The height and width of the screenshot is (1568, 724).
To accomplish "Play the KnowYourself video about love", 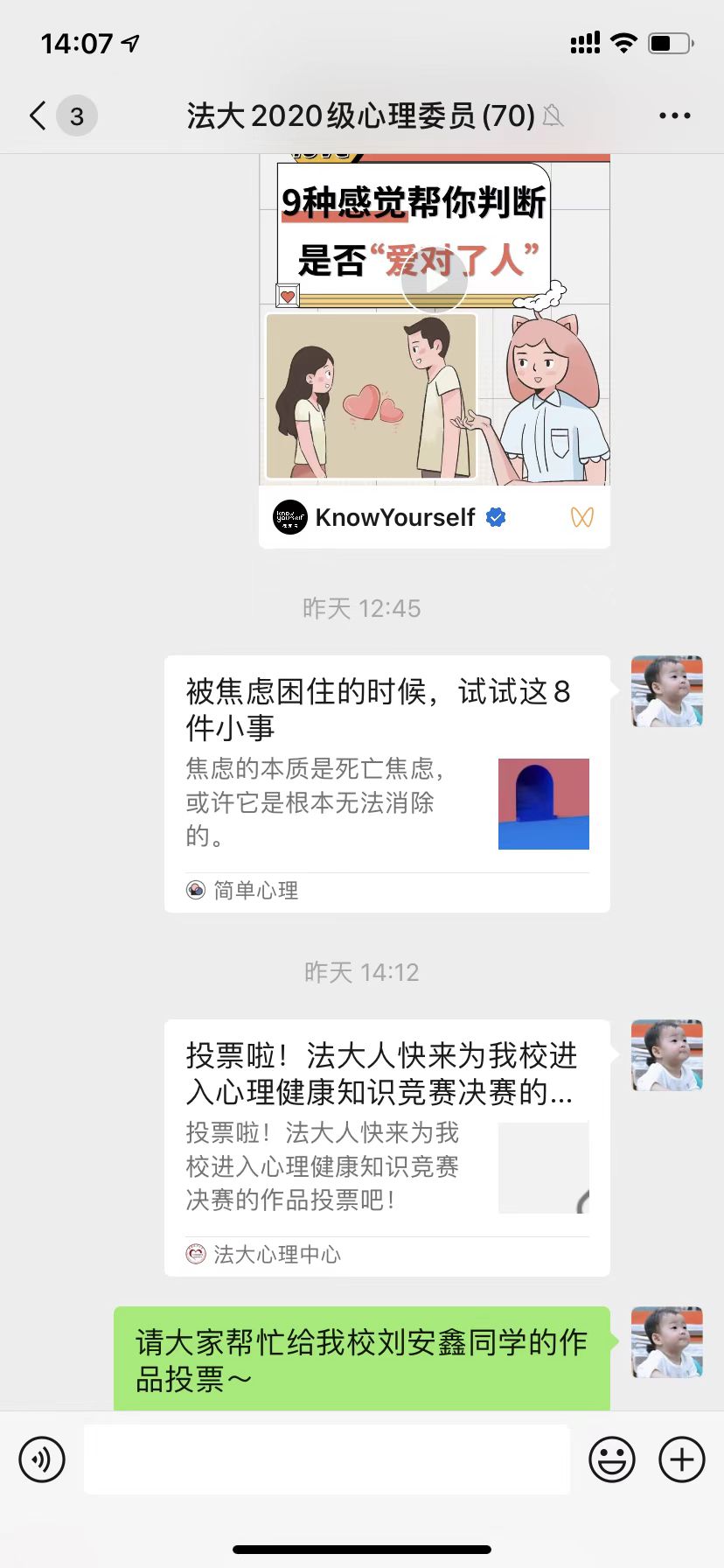I will pos(434,281).
